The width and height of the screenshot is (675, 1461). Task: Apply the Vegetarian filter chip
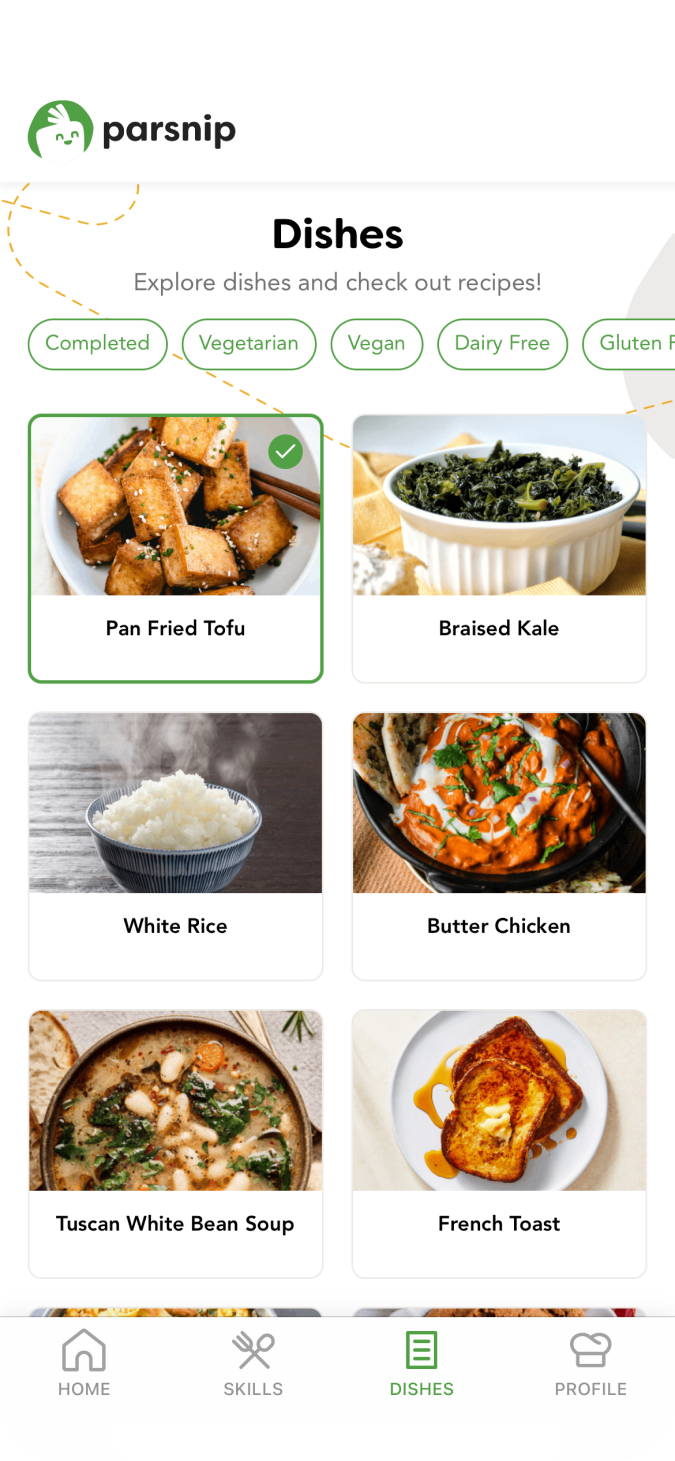(x=249, y=344)
